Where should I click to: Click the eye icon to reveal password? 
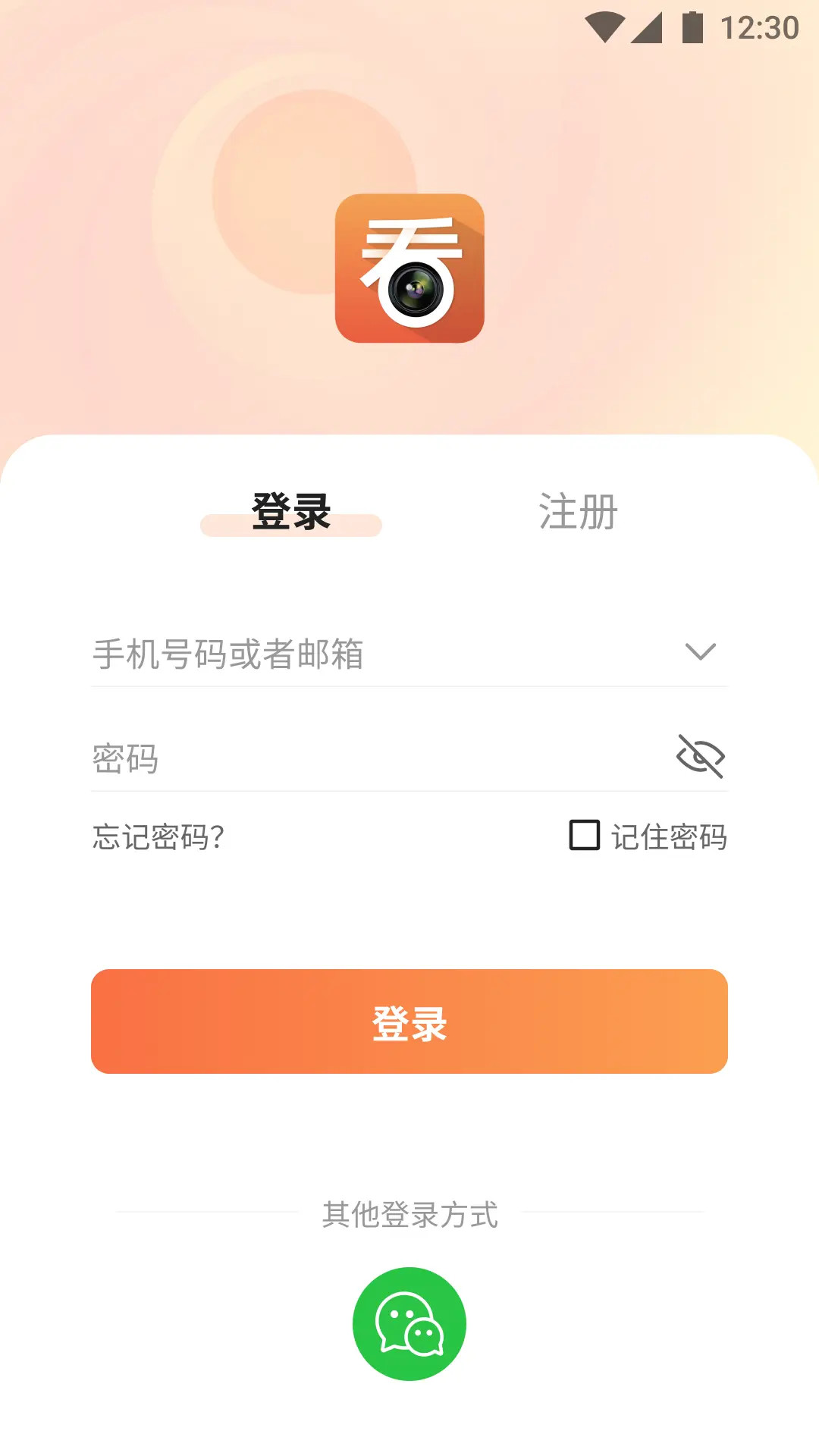699,755
